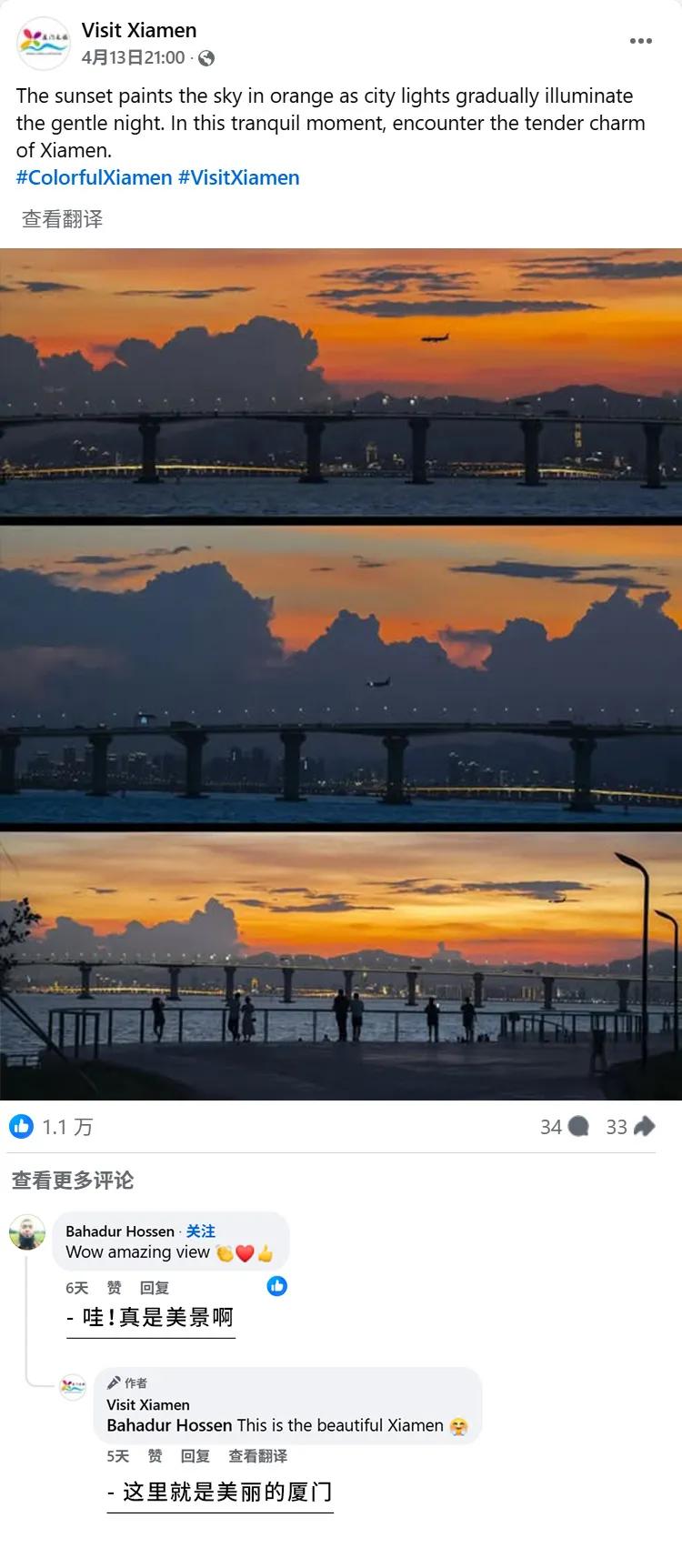The width and height of the screenshot is (682, 1568).
Task: Open the third photo with people at the railing
Action: pyautogui.click(x=341, y=966)
